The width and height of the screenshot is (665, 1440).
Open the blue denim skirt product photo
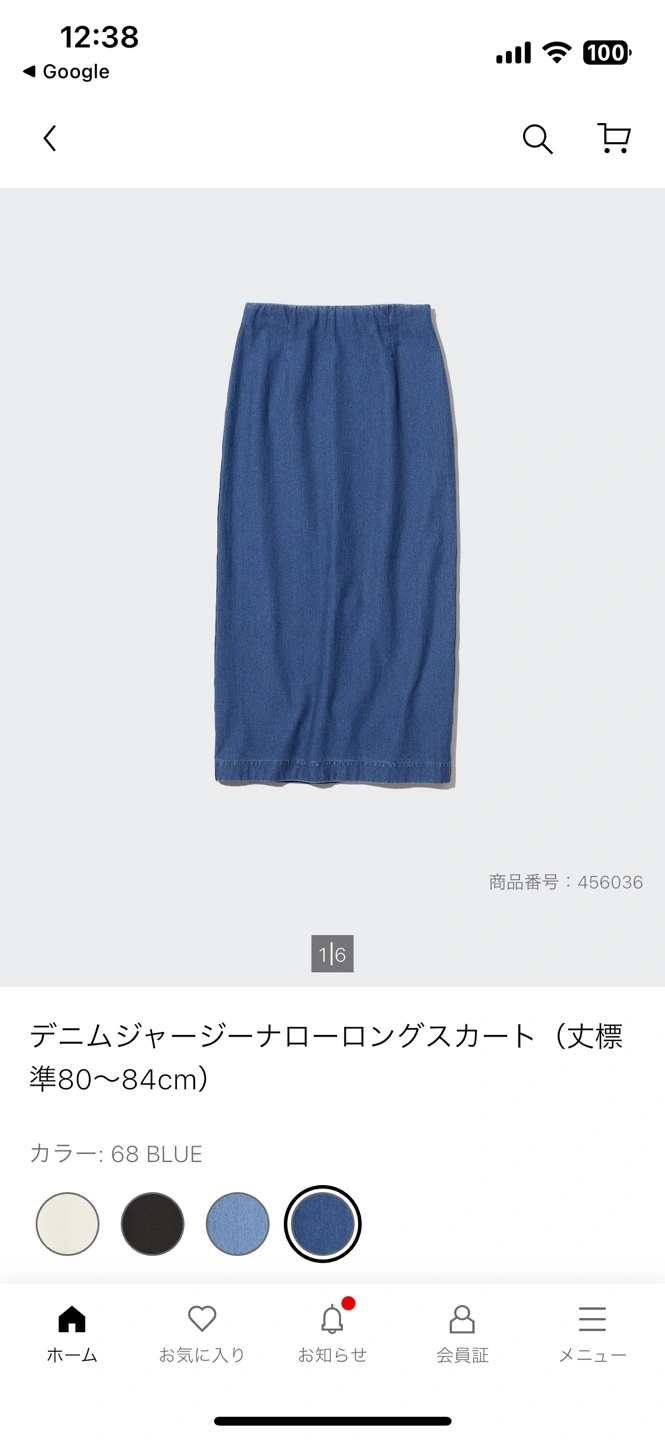[334, 545]
